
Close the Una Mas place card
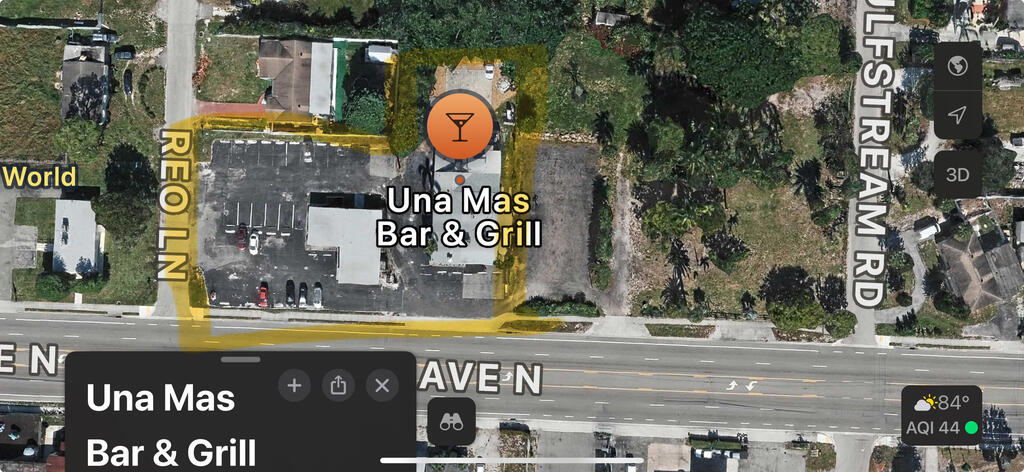382,385
